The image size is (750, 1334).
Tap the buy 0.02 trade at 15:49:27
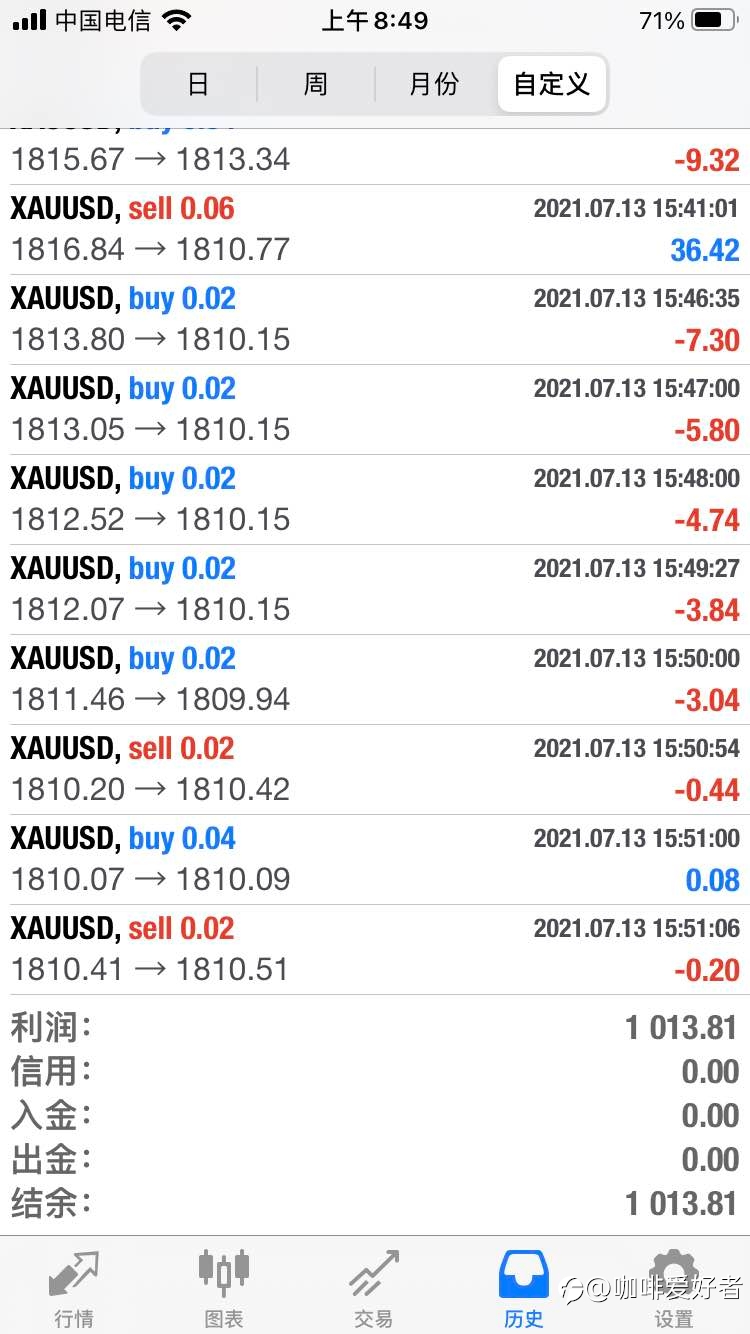(x=375, y=589)
